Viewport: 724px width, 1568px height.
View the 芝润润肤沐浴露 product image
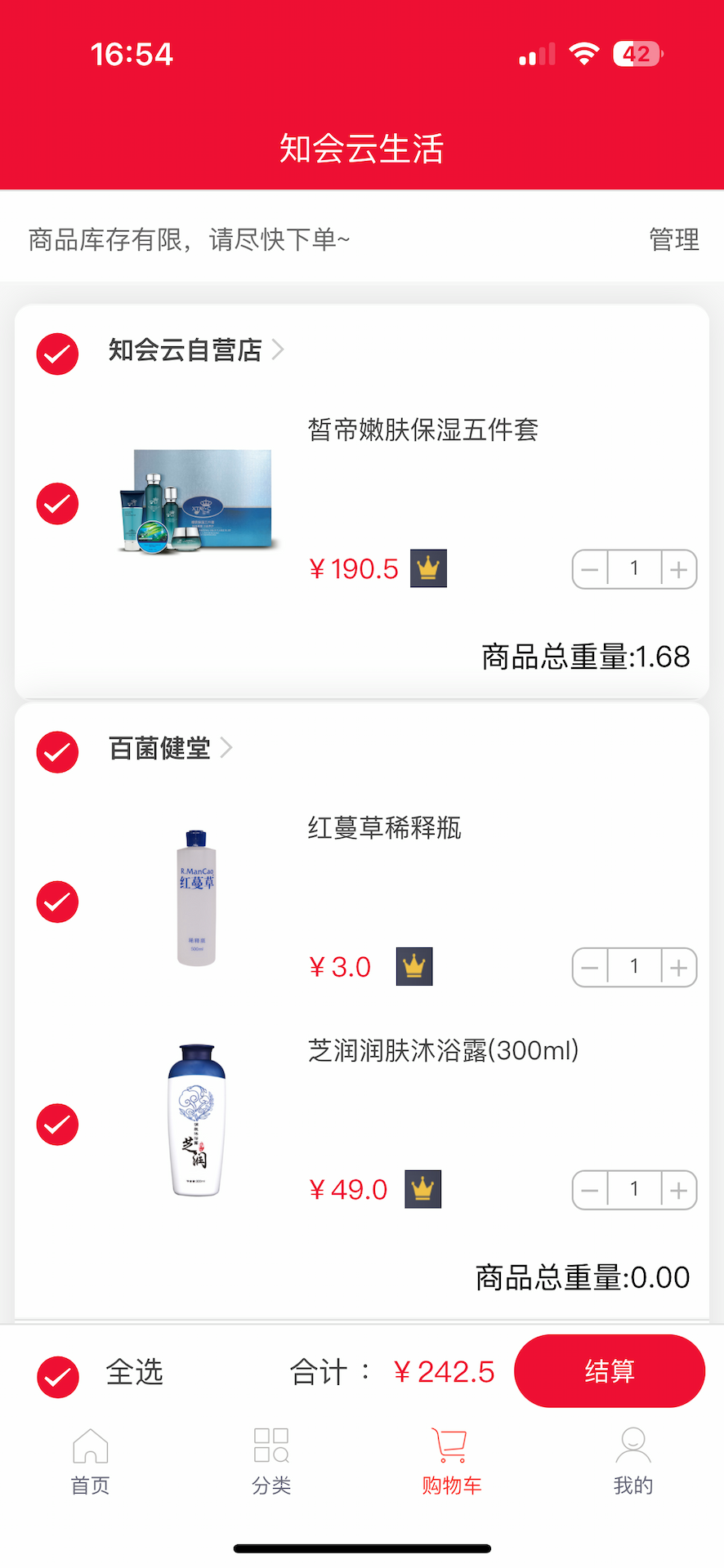(196, 1120)
